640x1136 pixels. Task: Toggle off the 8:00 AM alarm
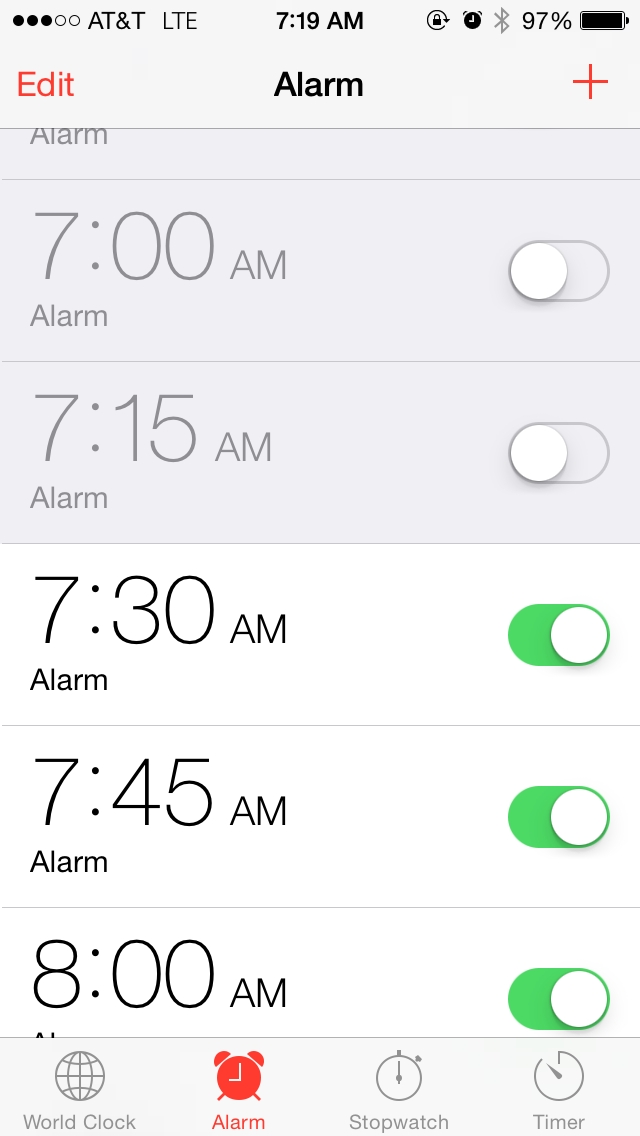(x=558, y=998)
